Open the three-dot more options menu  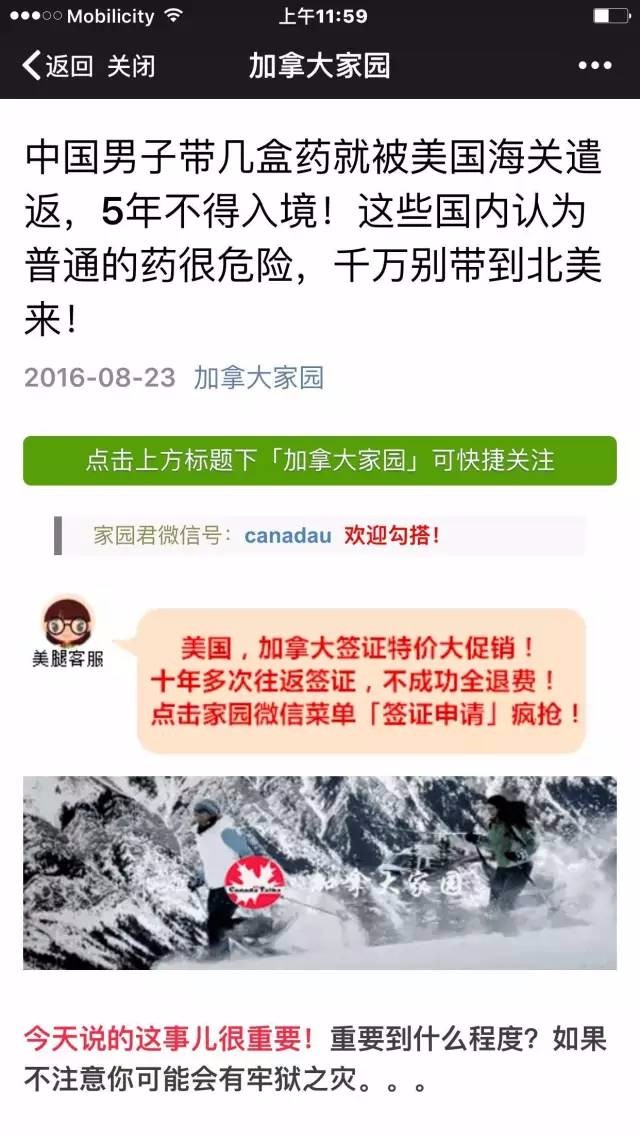(595, 66)
